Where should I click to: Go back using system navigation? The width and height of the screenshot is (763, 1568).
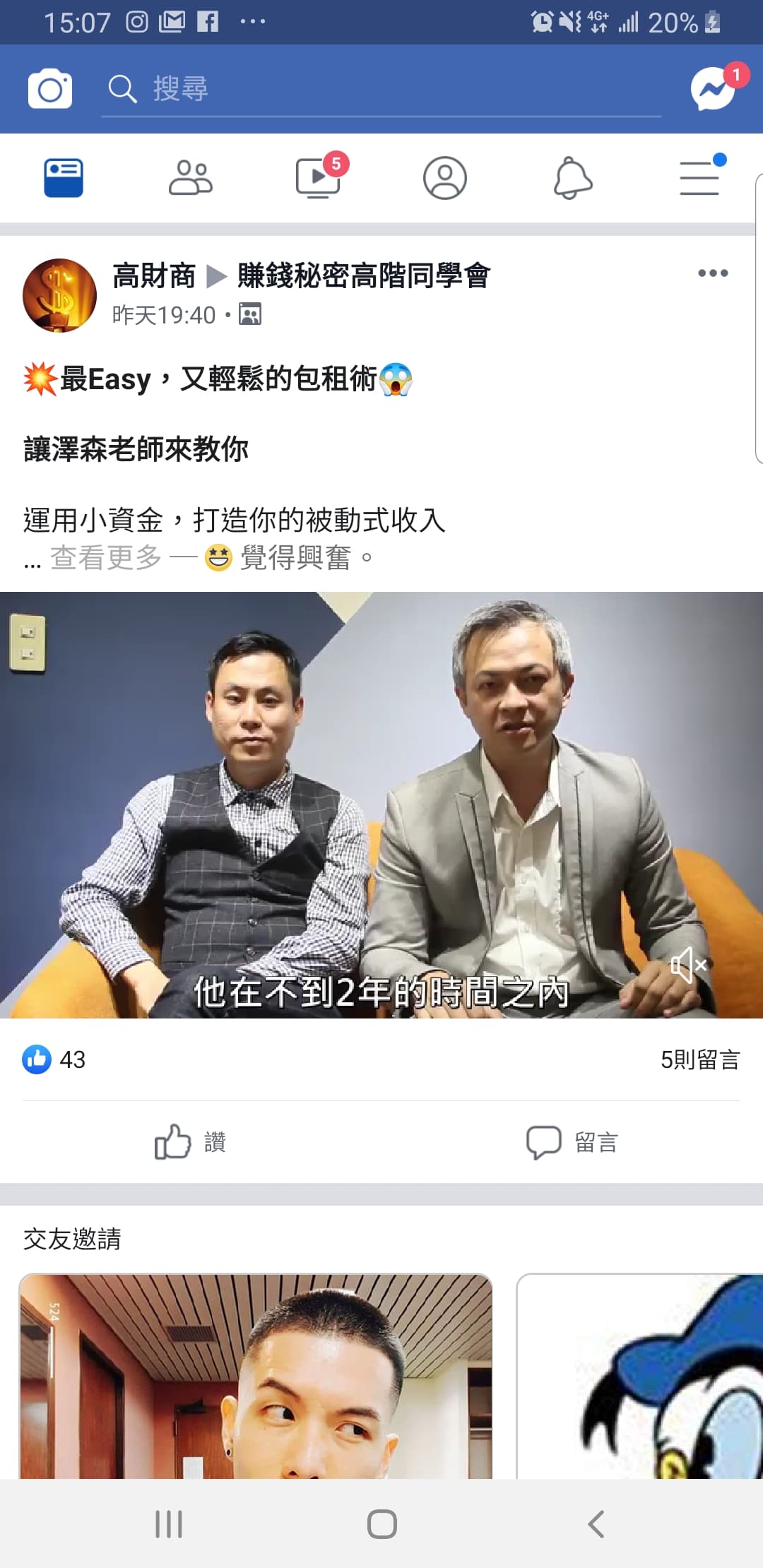pos(596,1524)
